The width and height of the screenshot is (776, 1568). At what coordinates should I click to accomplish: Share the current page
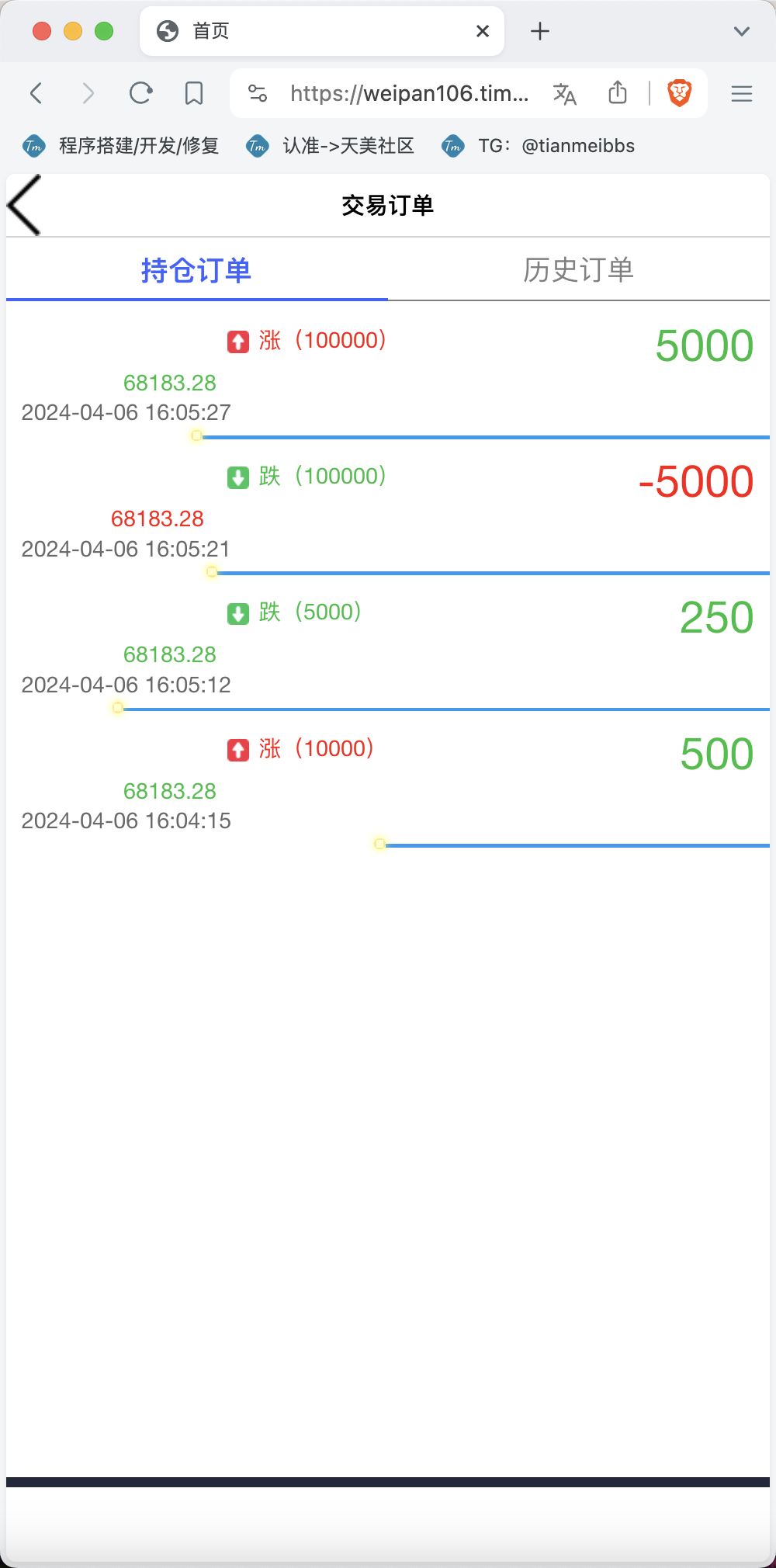click(x=618, y=93)
